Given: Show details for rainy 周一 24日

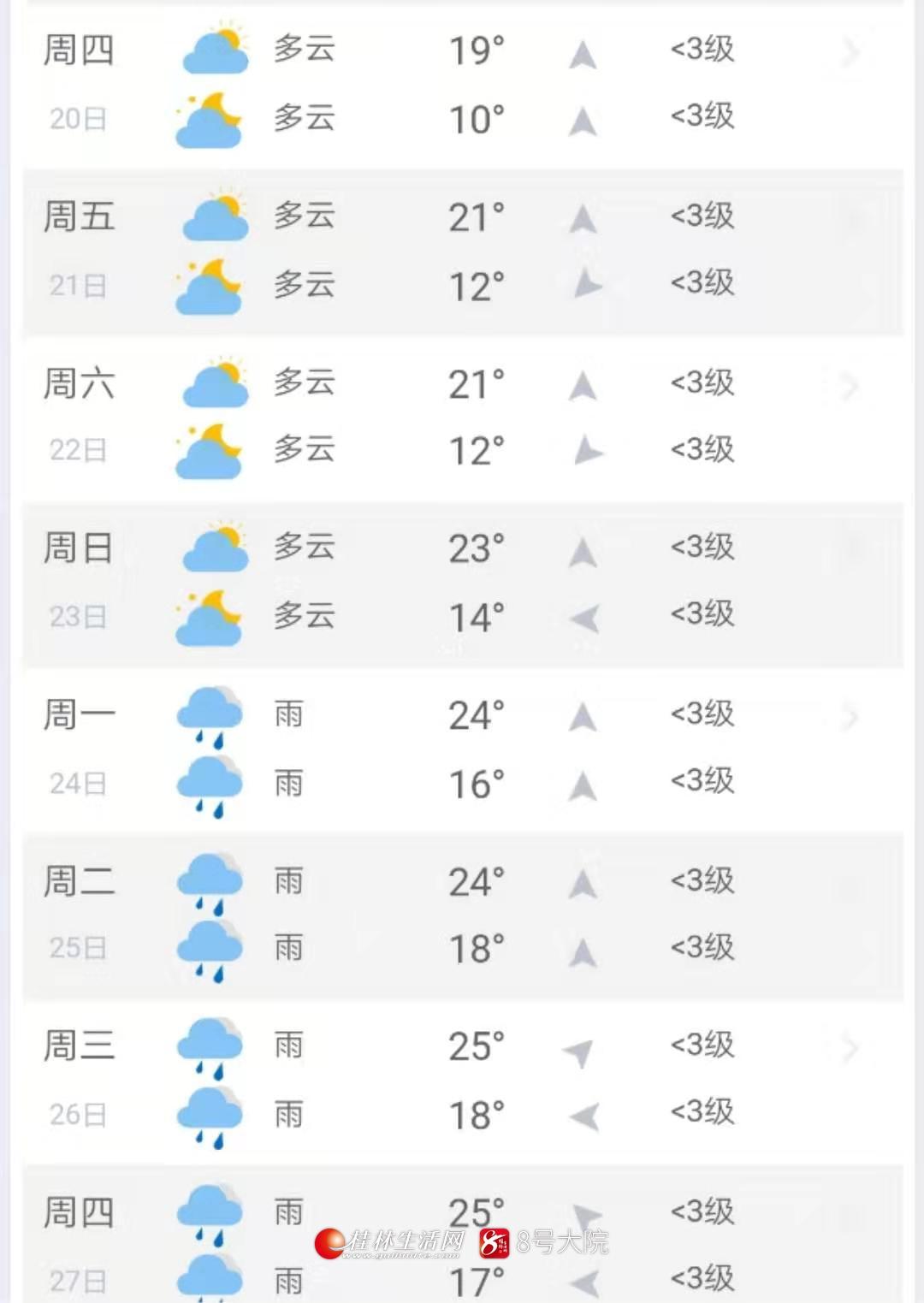Looking at the screenshot, I should click(x=462, y=749).
